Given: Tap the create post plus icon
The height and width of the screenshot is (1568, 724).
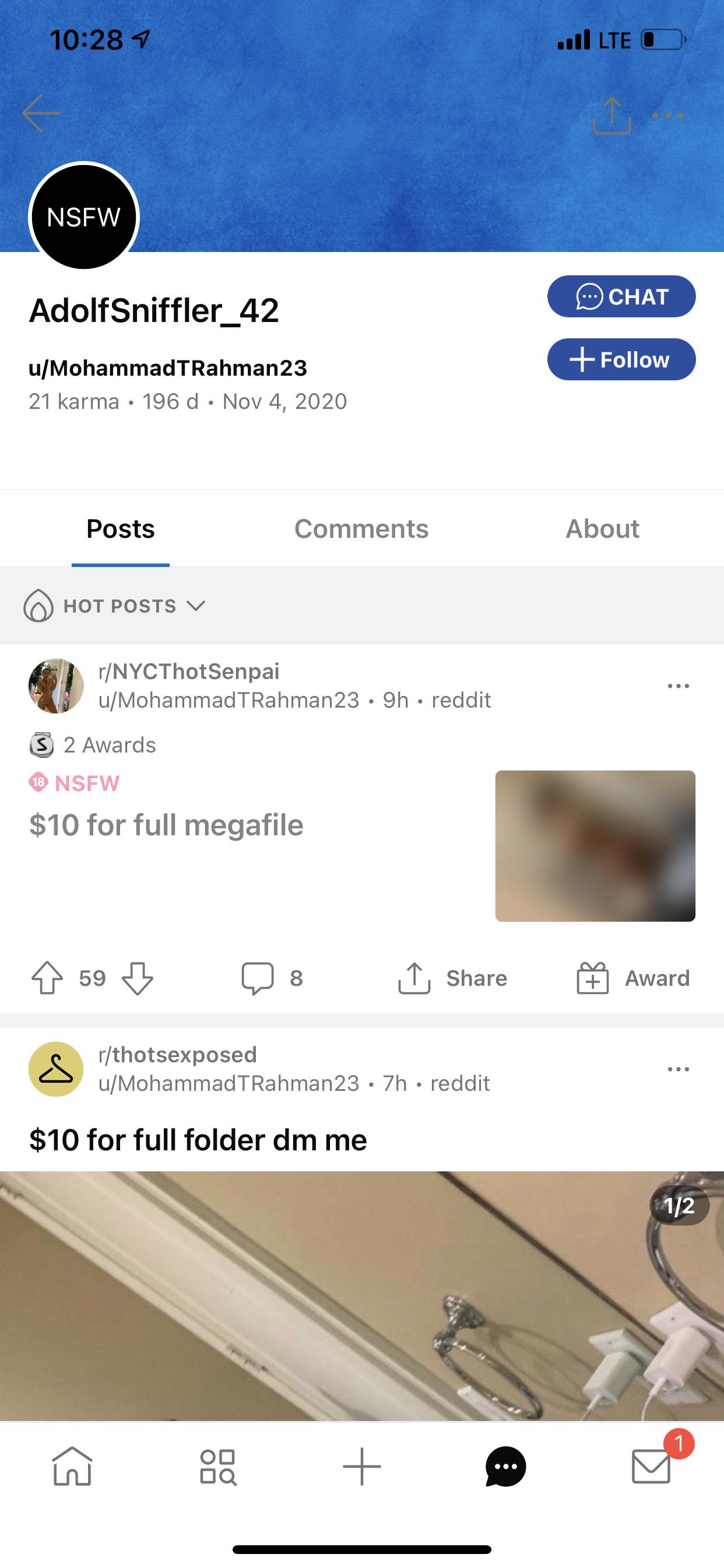Looking at the screenshot, I should (361, 1465).
